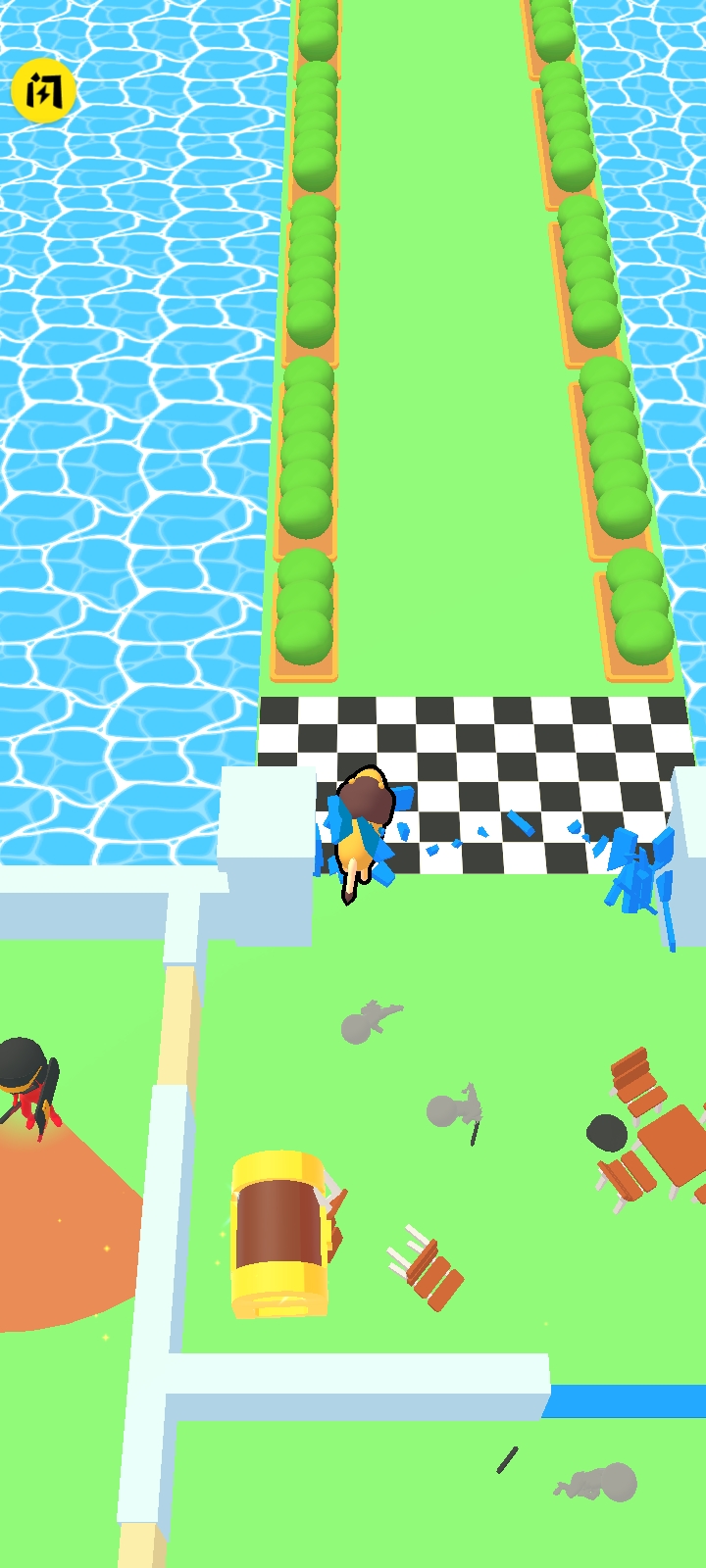The width and height of the screenshot is (706, 1568).
Task: Tap the yellow lightning badge icon
Action: (43, 91)
